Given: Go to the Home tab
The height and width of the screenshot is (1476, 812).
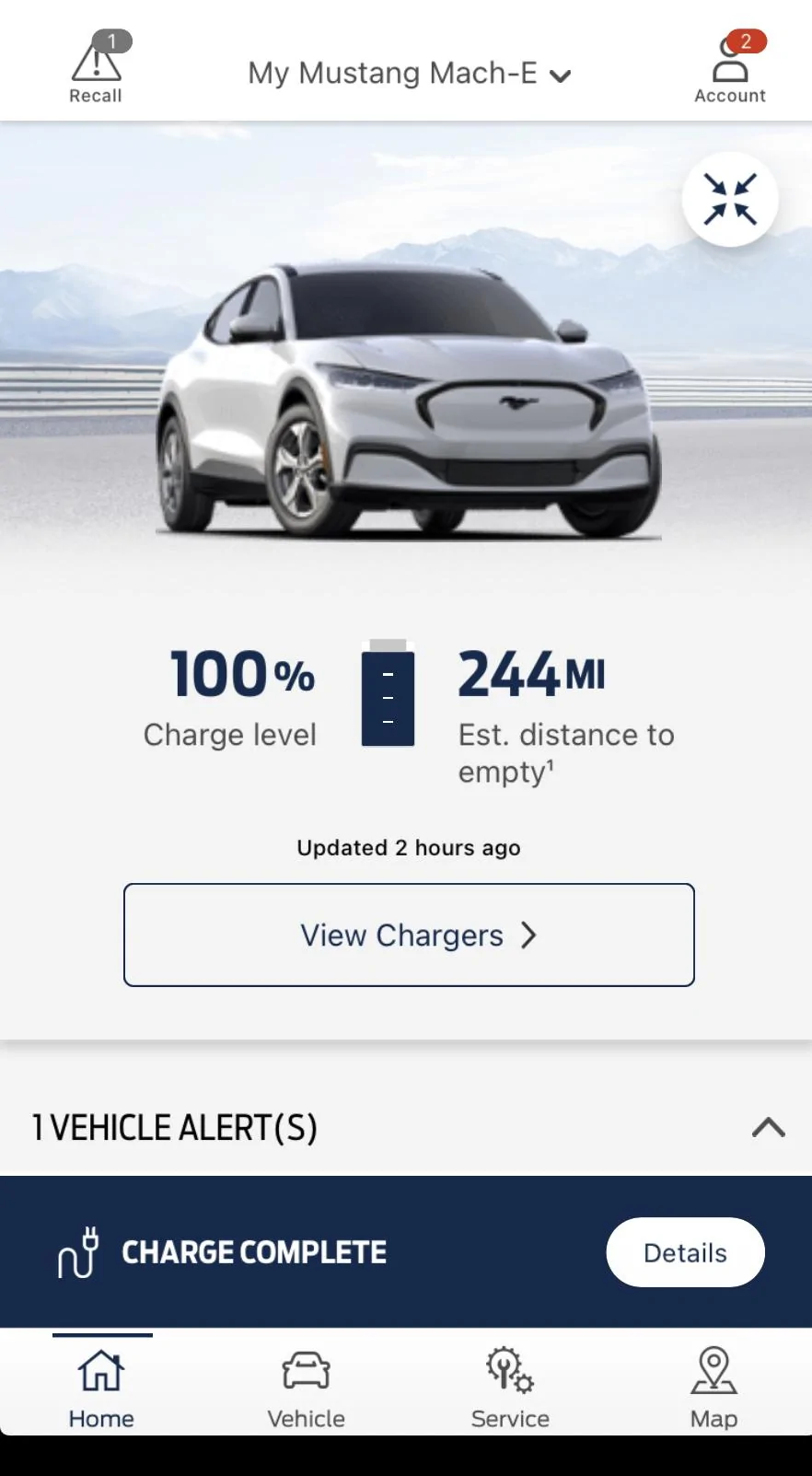Looking at the screenshot, I should coord(101,1388).
